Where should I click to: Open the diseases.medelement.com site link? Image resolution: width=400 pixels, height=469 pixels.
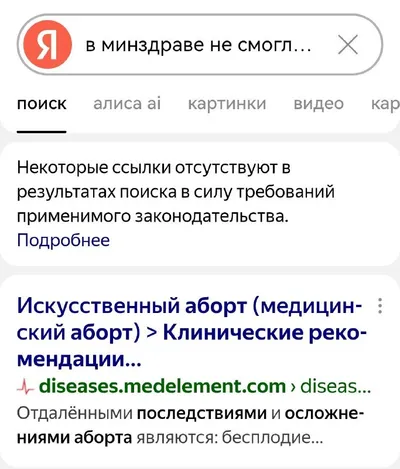click(x=162, y=387)
